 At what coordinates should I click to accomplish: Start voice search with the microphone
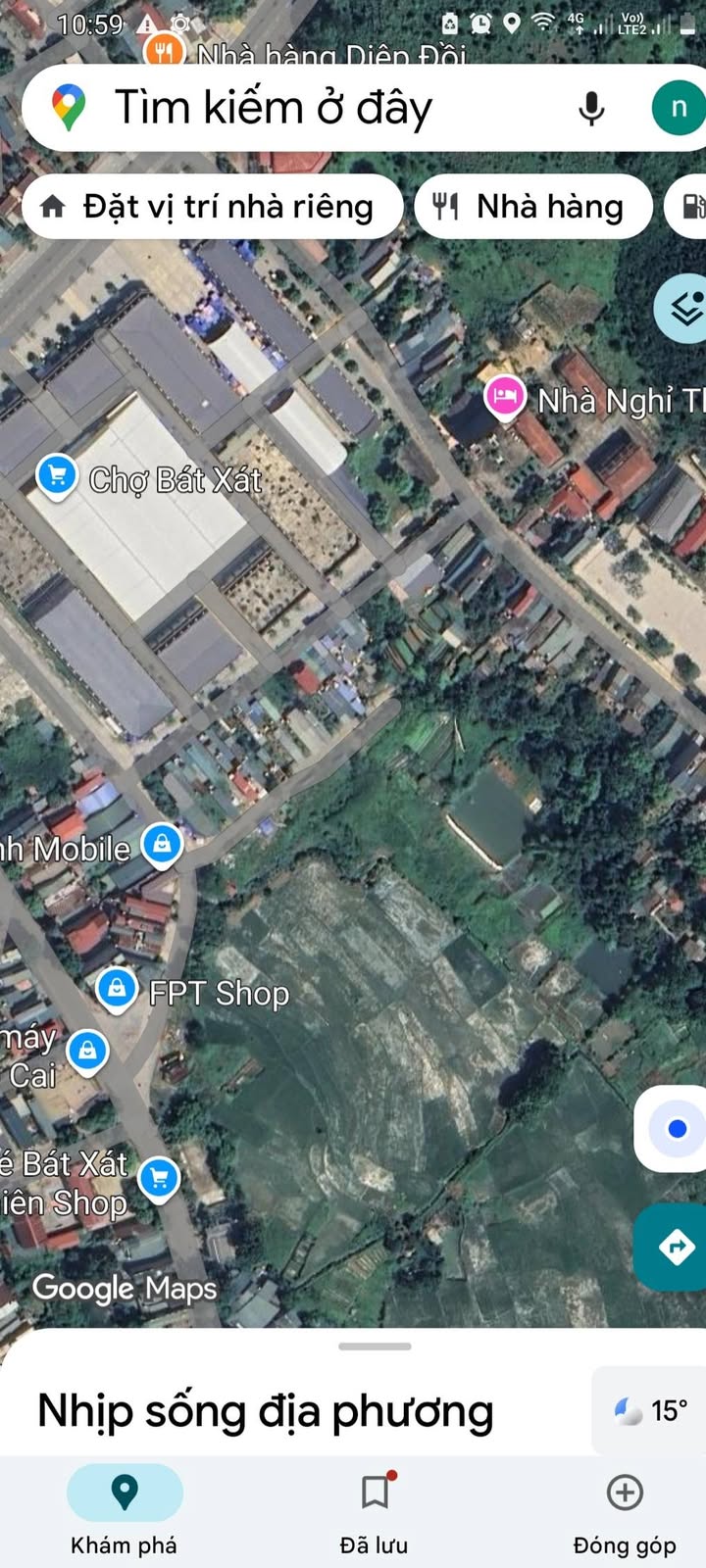click(591, 108)
